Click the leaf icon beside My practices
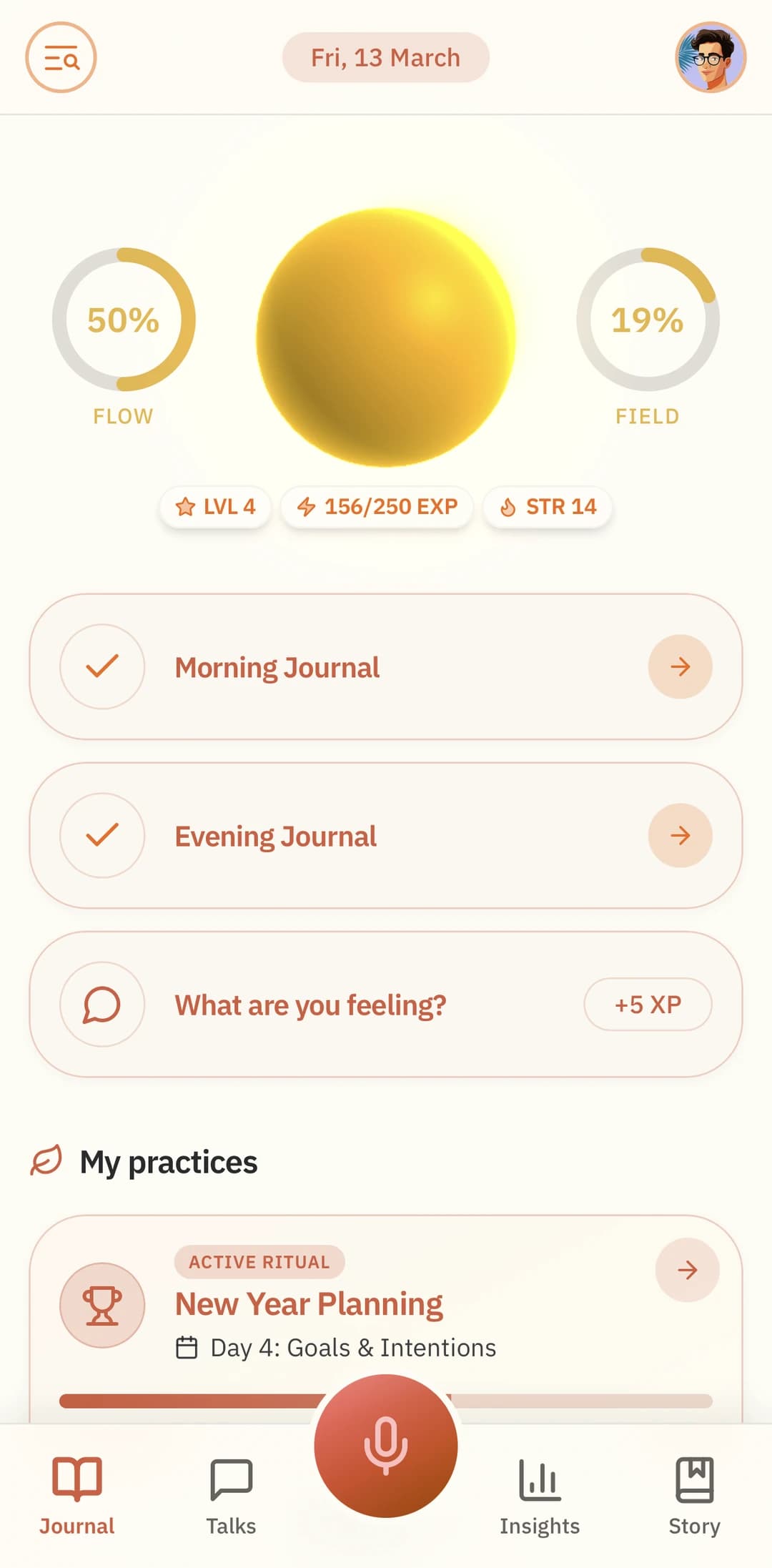The width and height of the screenshot is (772, 1568). click(45, 1160)
